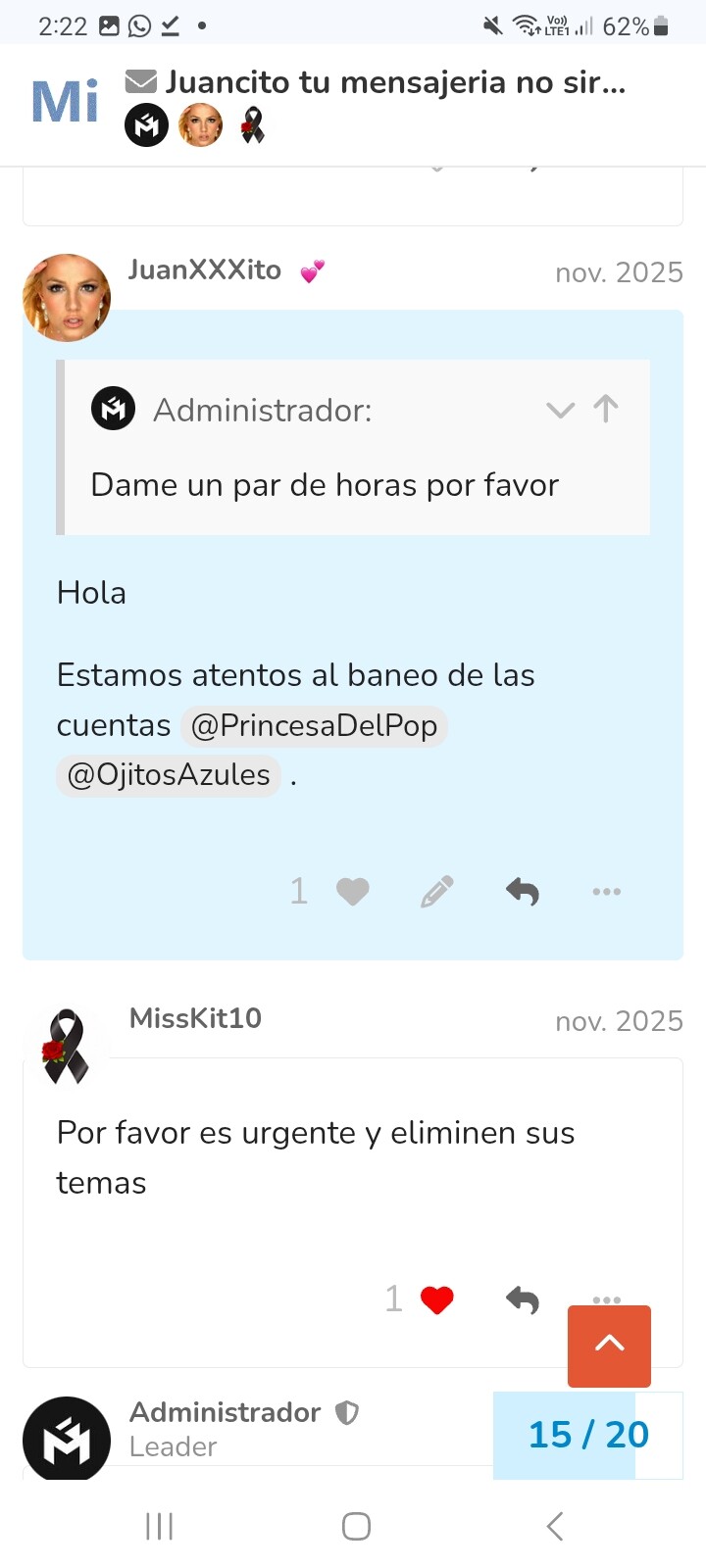The height and width of the screenshot is (1568, 706).
Task: Open the Administrador username profile
Action: pos(225,1412)
